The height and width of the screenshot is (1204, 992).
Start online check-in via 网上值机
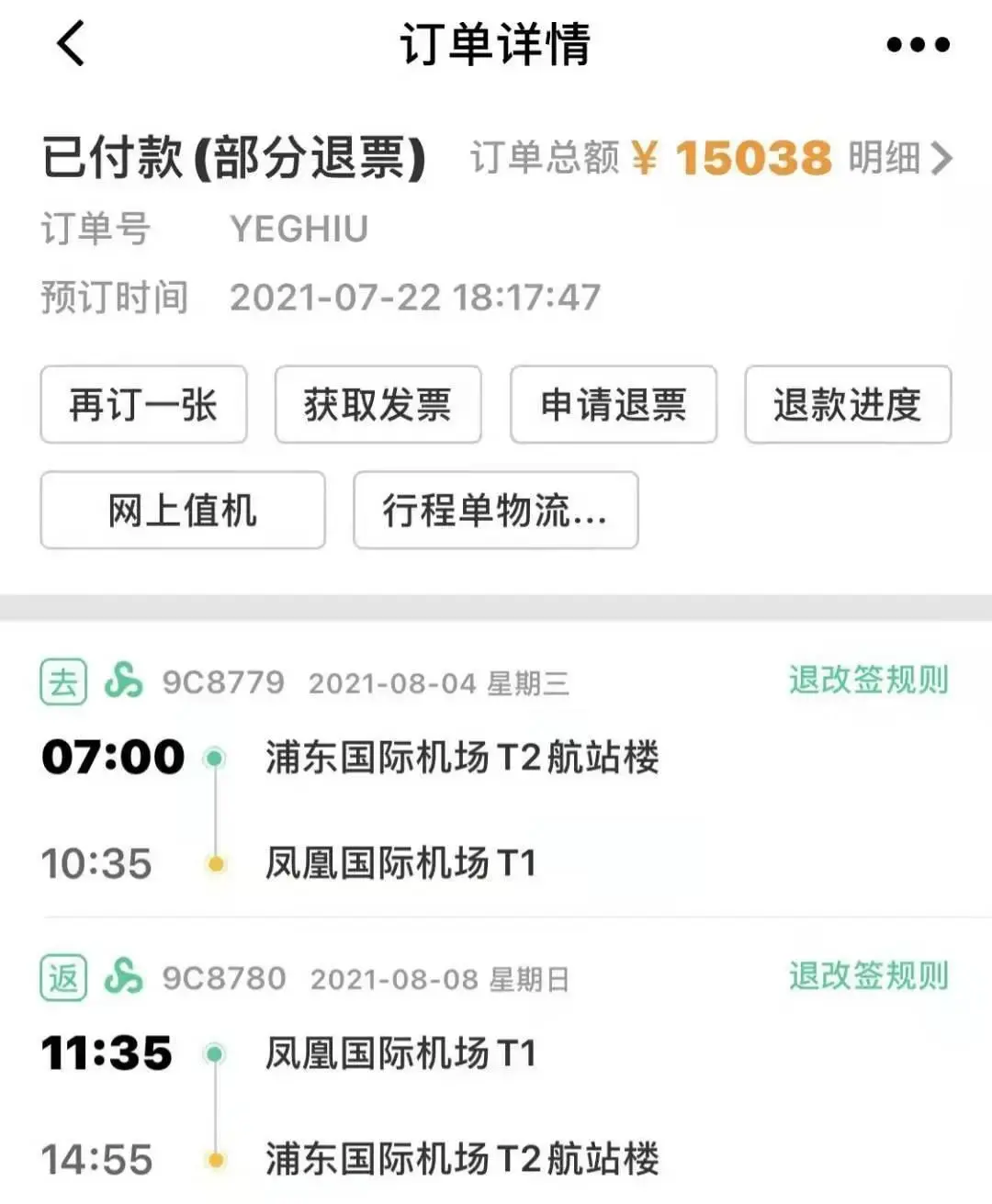(182, 512)
